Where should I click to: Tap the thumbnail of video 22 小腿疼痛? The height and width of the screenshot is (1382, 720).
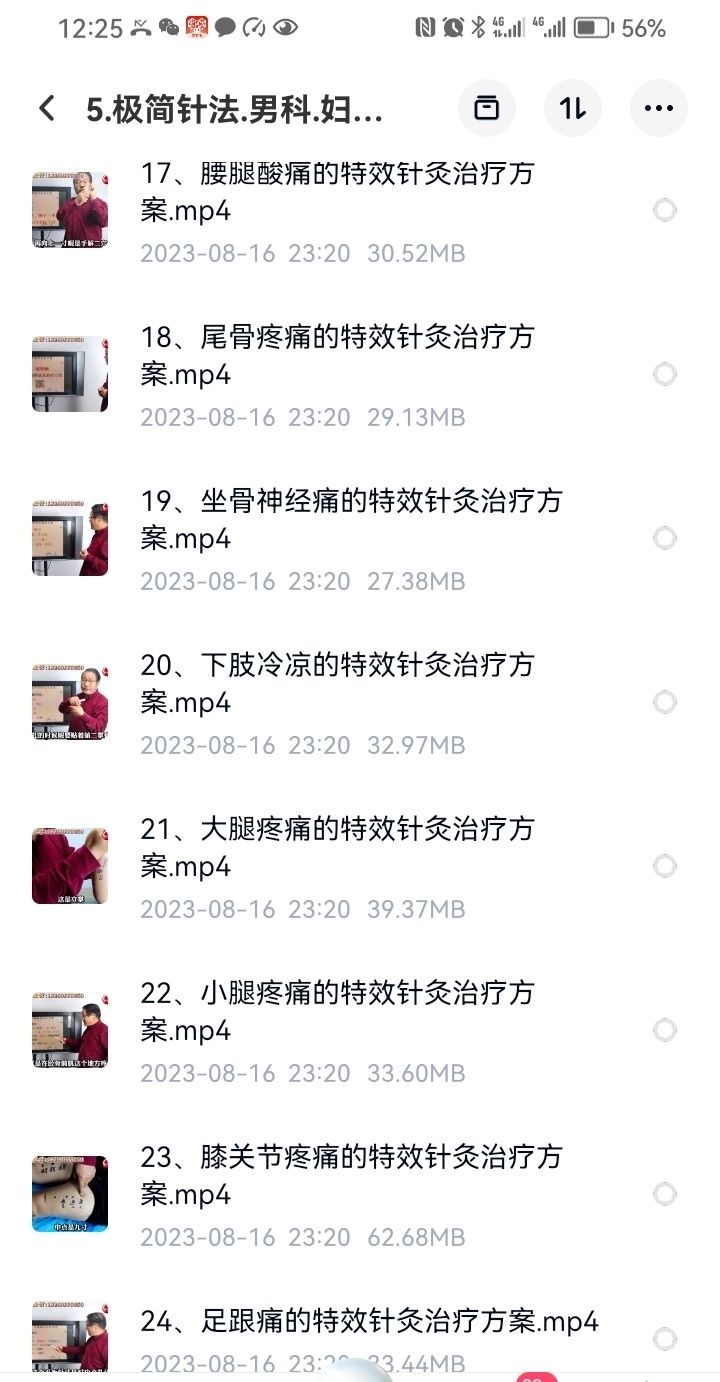coord(70,1029)
